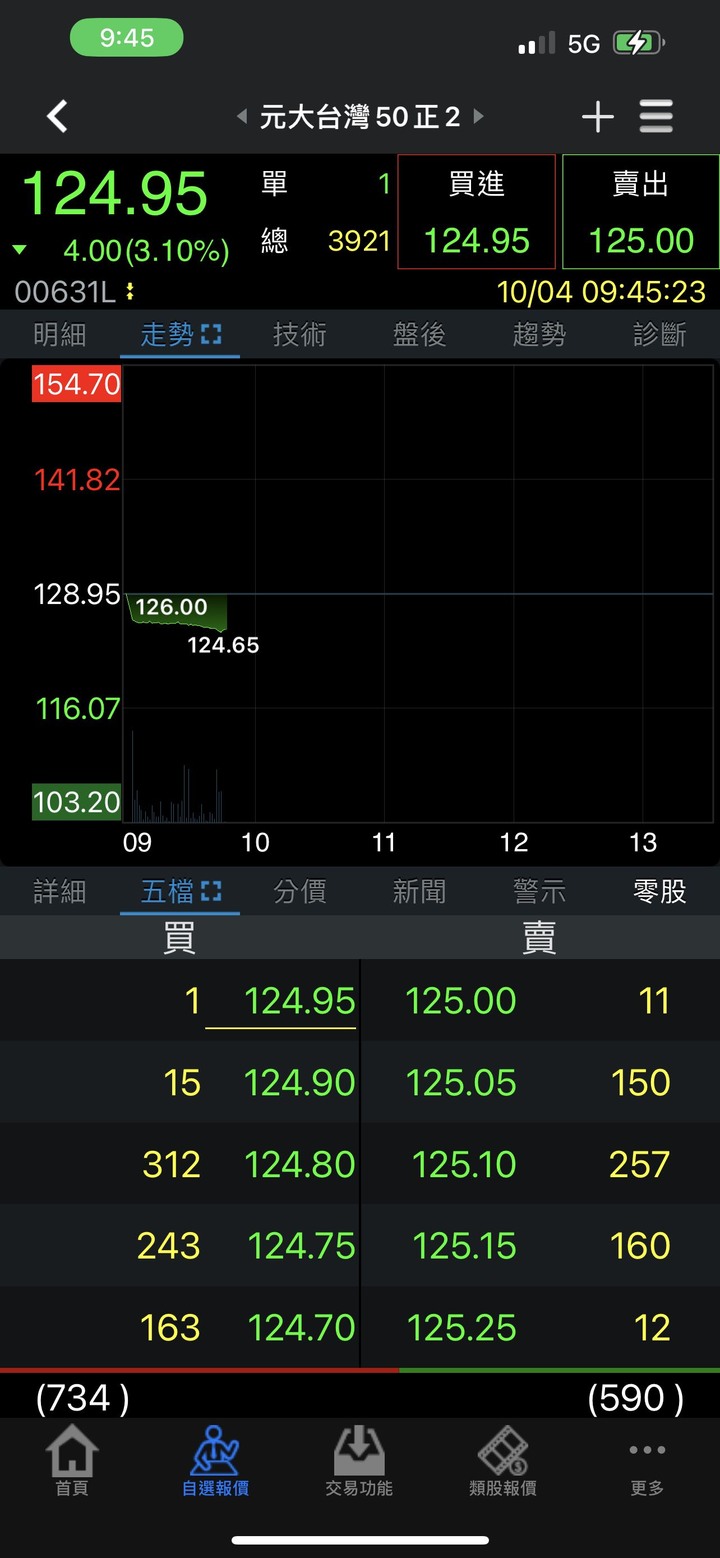Switch to the 分價 tab

tap(300, 891)
